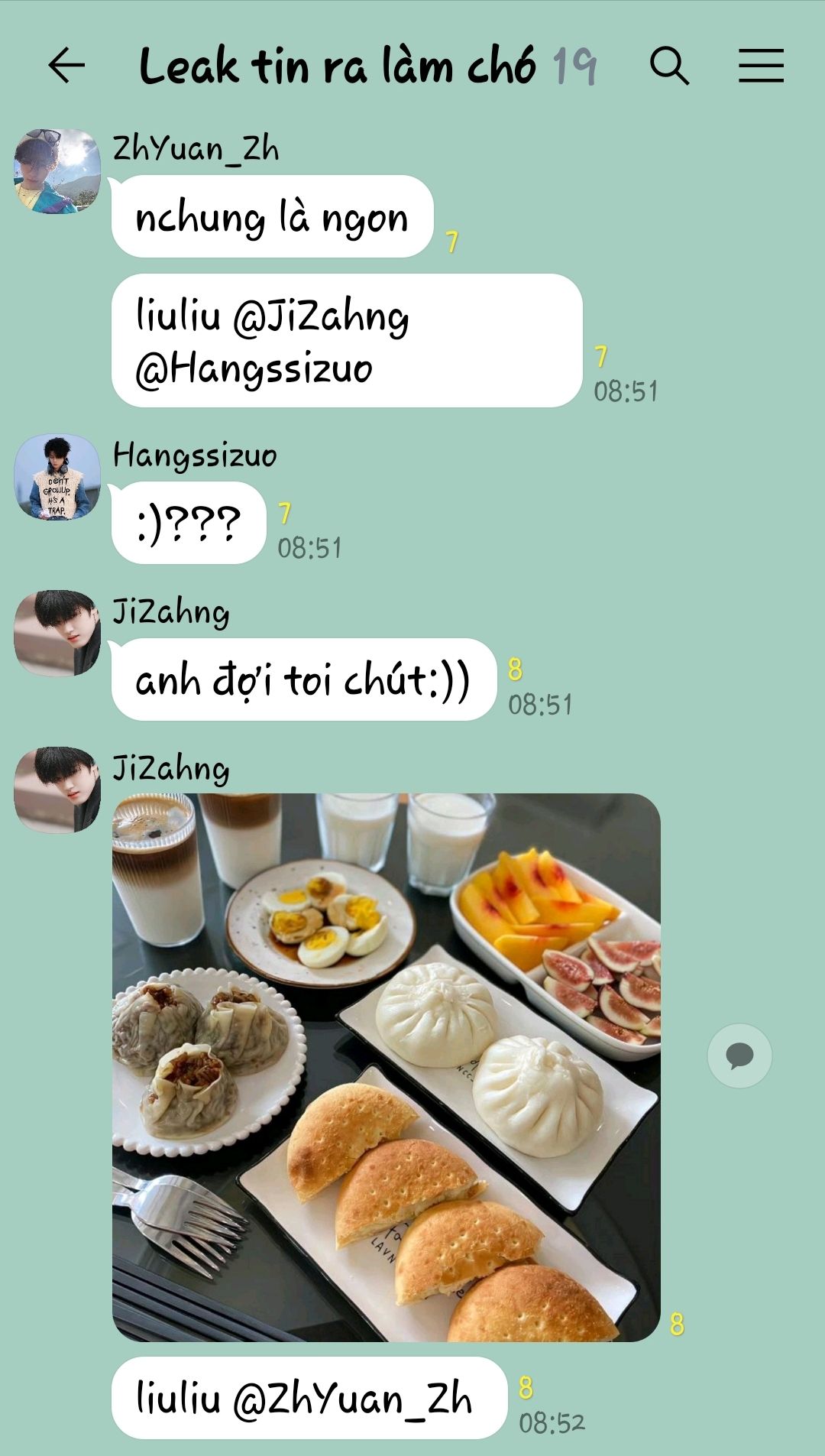825x1456 pixels.
Task: Open JiZahng's avatar beside 'anh đợi toi chút'
Action: point(57,634)
